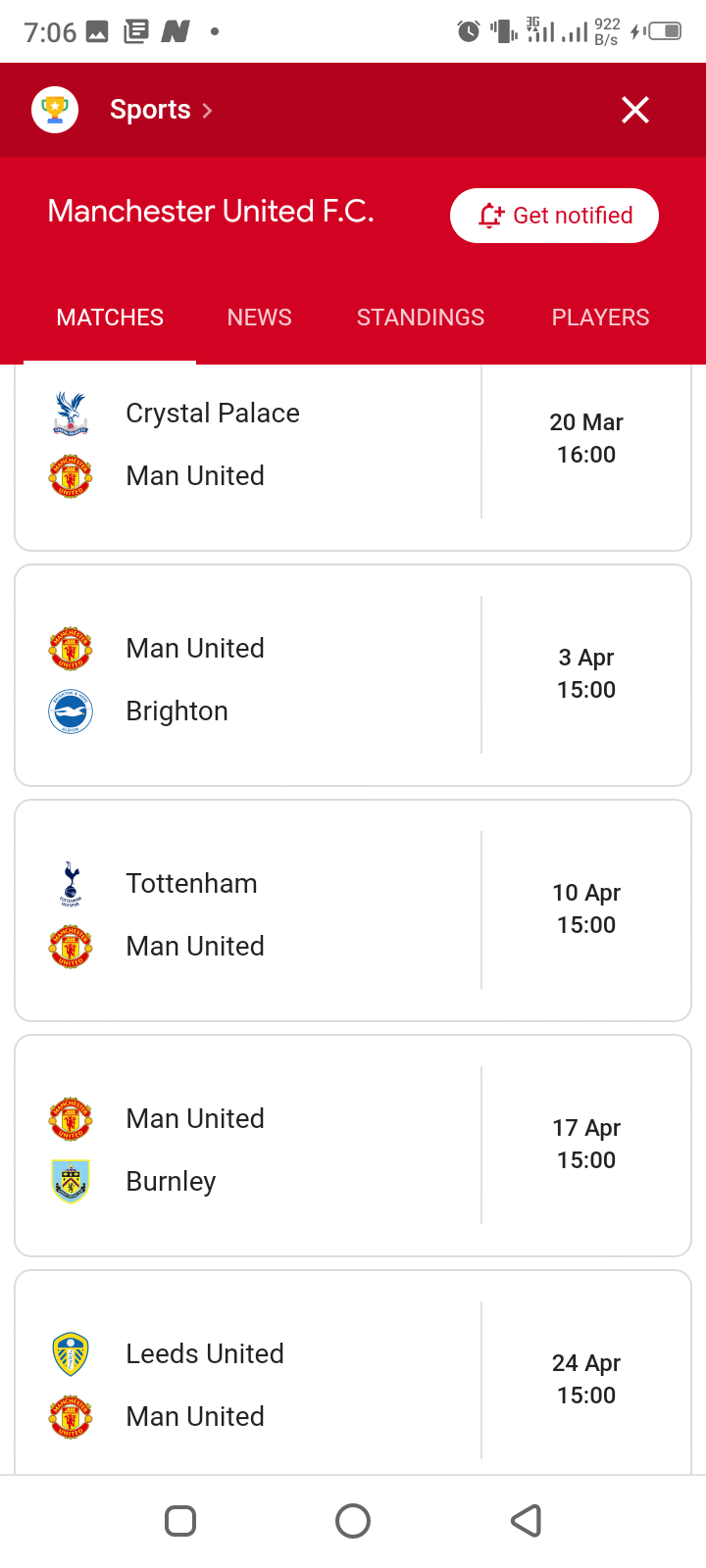This screenshot has width=706, height=1568.
Task: Go back using the system back button
Action: coord(527,1521)
